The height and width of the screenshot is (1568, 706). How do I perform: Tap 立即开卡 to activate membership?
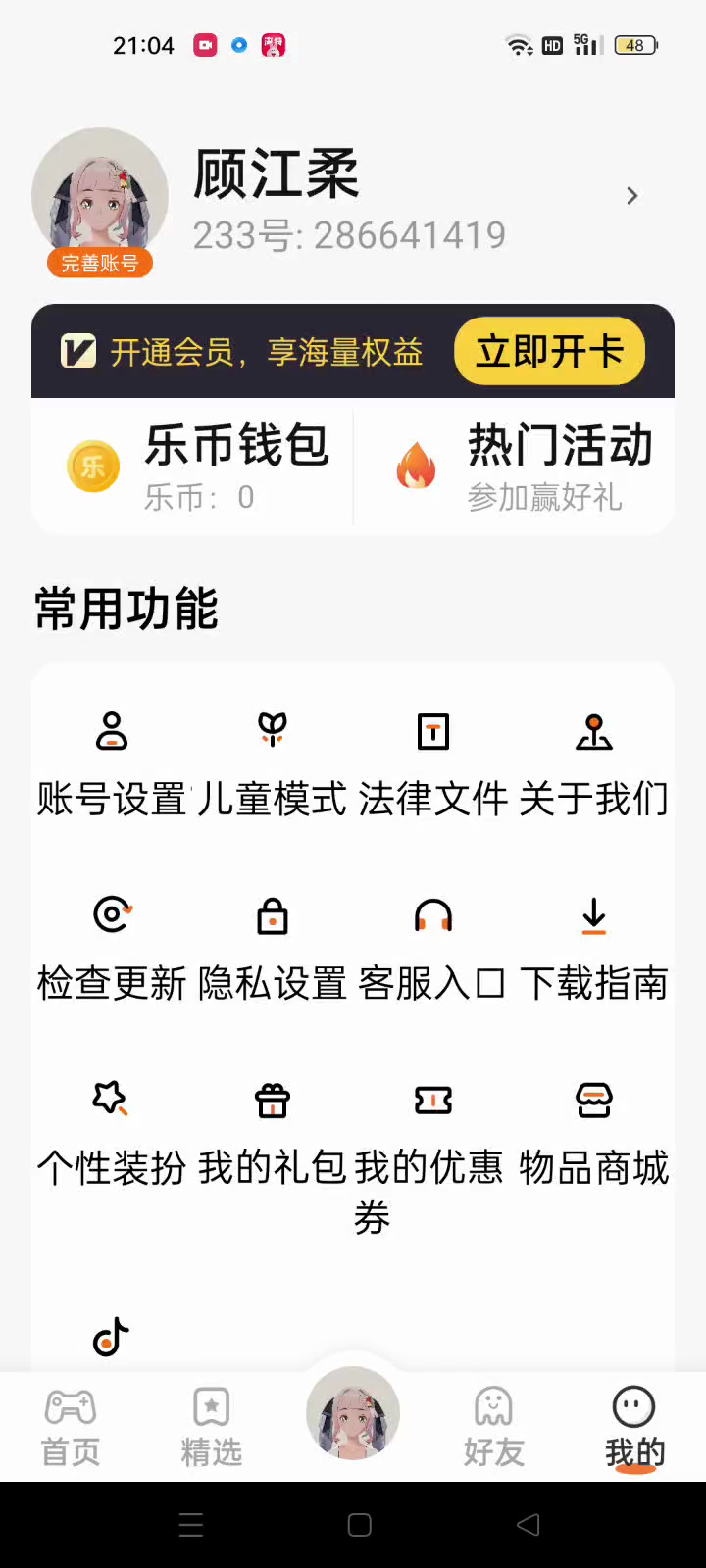(x=549, y=351)
